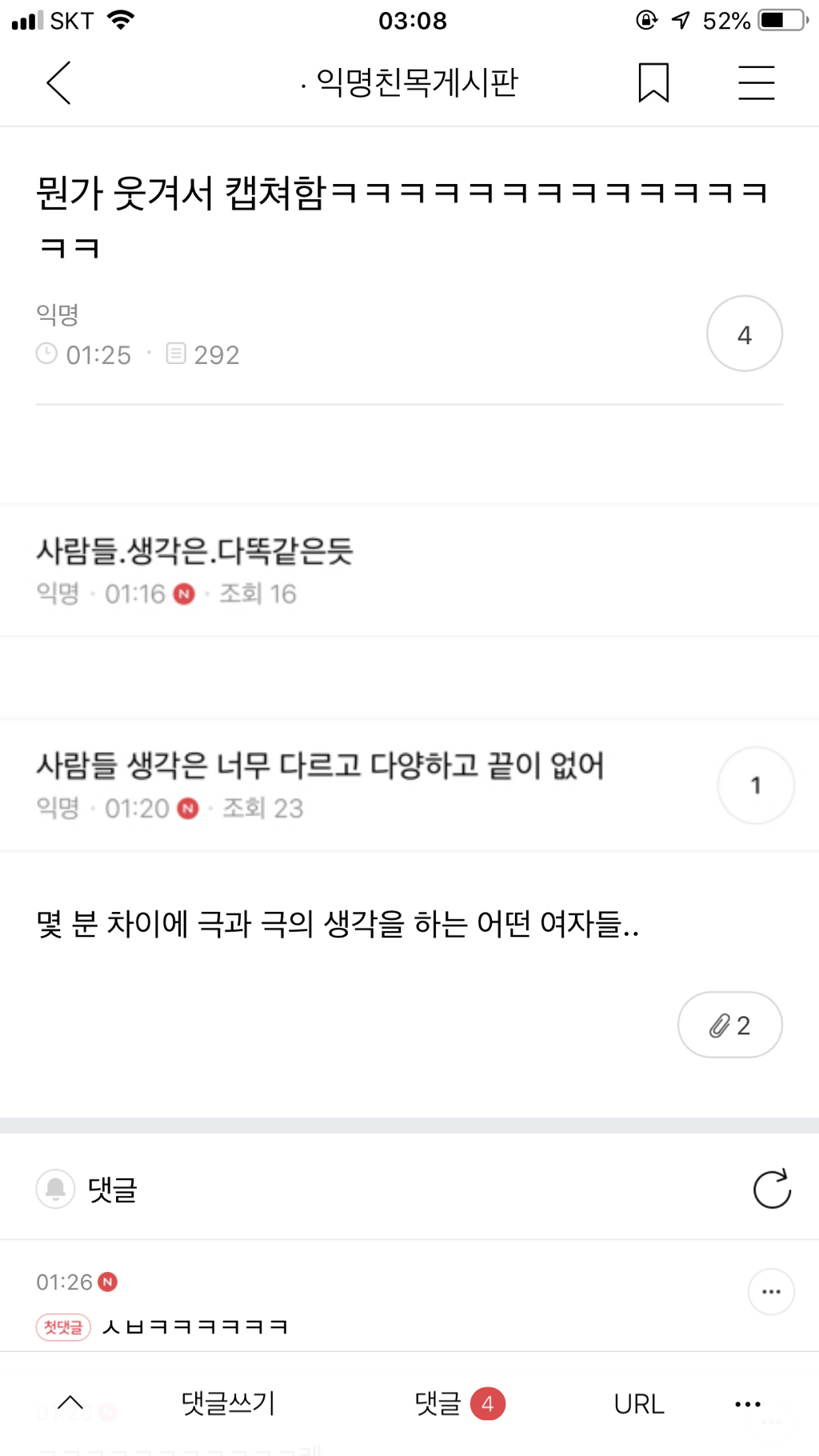
Task: Tap the clock icon beside 01:25
Action: point(48,354)
